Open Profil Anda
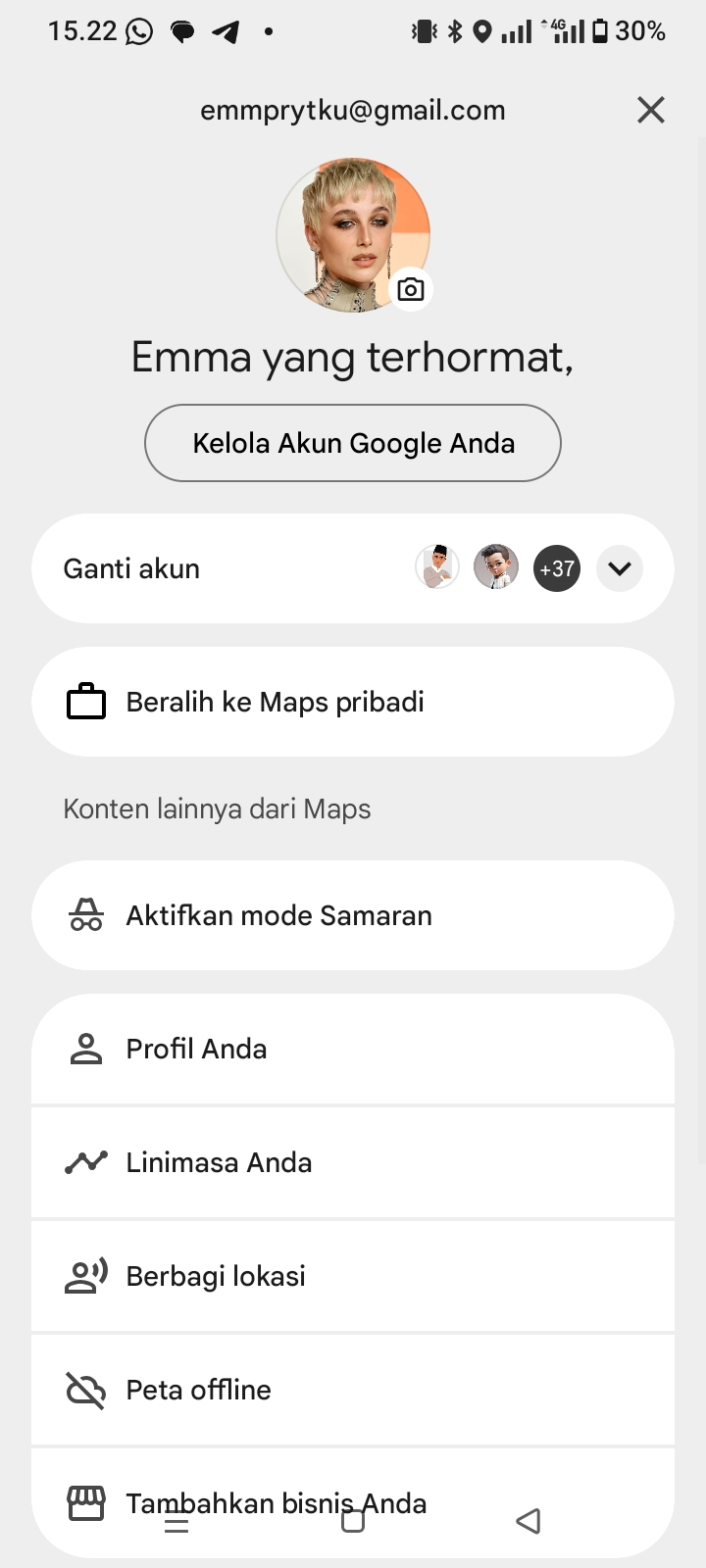This screenshot has height=1568, width=706. [353, 1049]
